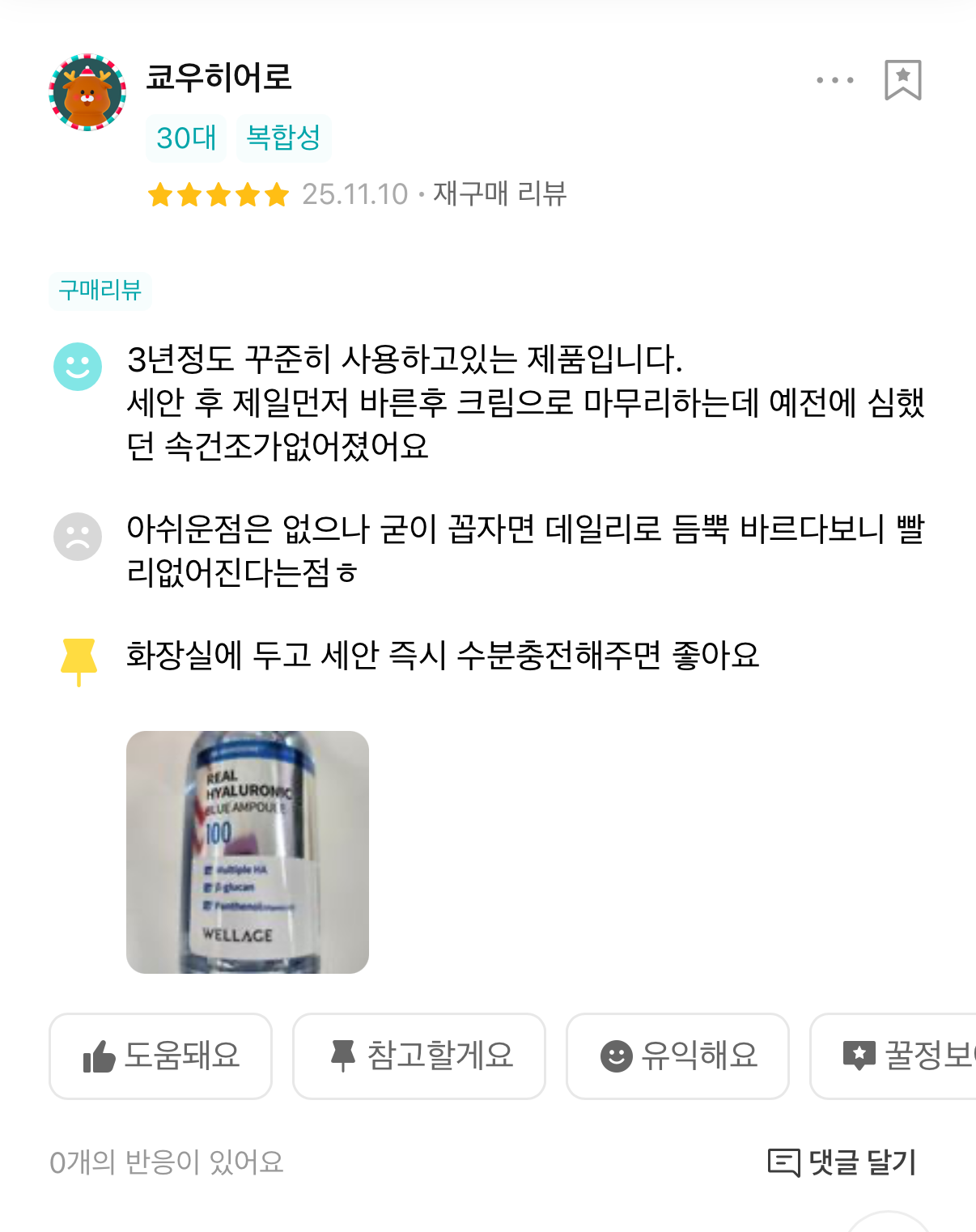The image size is (976, 1232).
Task: Open the Wellage ampoule review photo
Action: pyautogui.click(x=248, y=852)
